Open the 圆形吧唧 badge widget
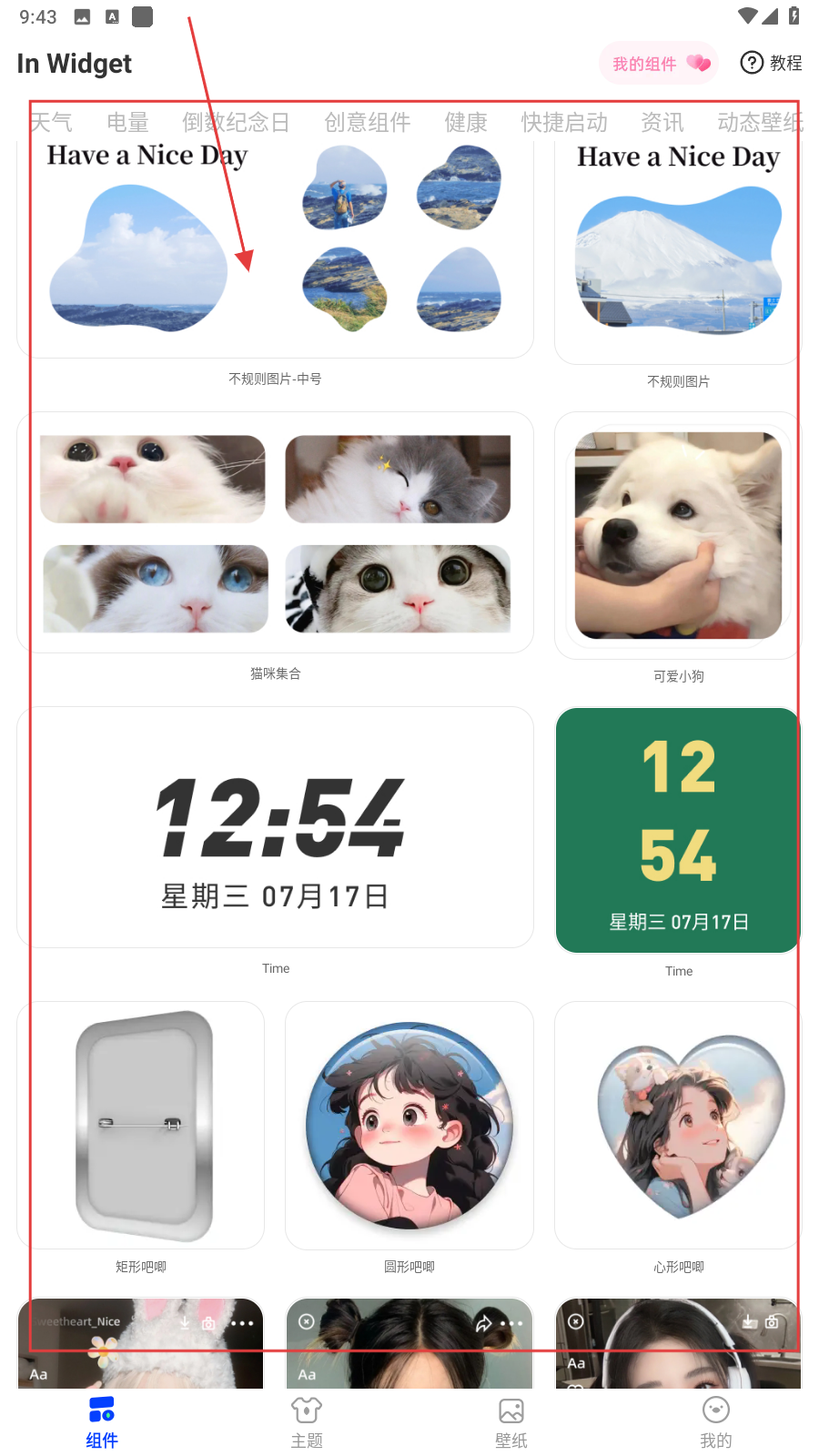Viewport: 819px width, 1456px height. point(409,1126)
